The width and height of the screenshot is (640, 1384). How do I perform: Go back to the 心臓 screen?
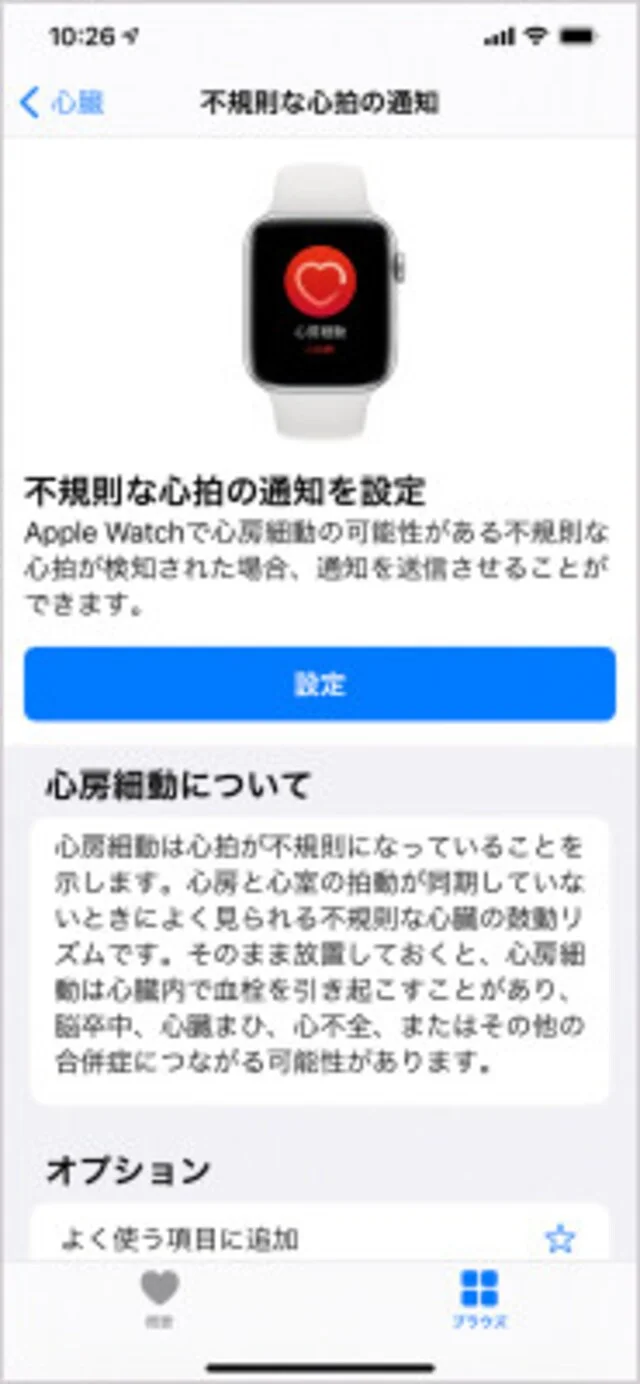tap(62, 102)
